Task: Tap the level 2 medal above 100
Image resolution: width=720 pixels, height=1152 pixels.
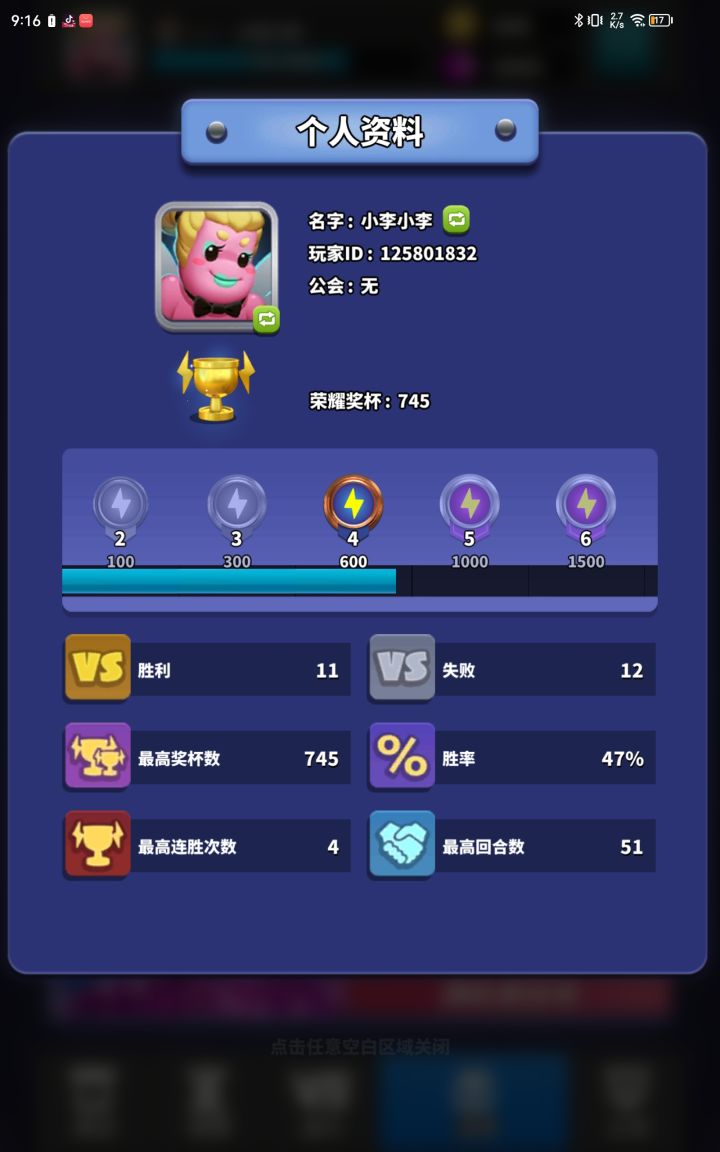Action: [x=120, y=505]
